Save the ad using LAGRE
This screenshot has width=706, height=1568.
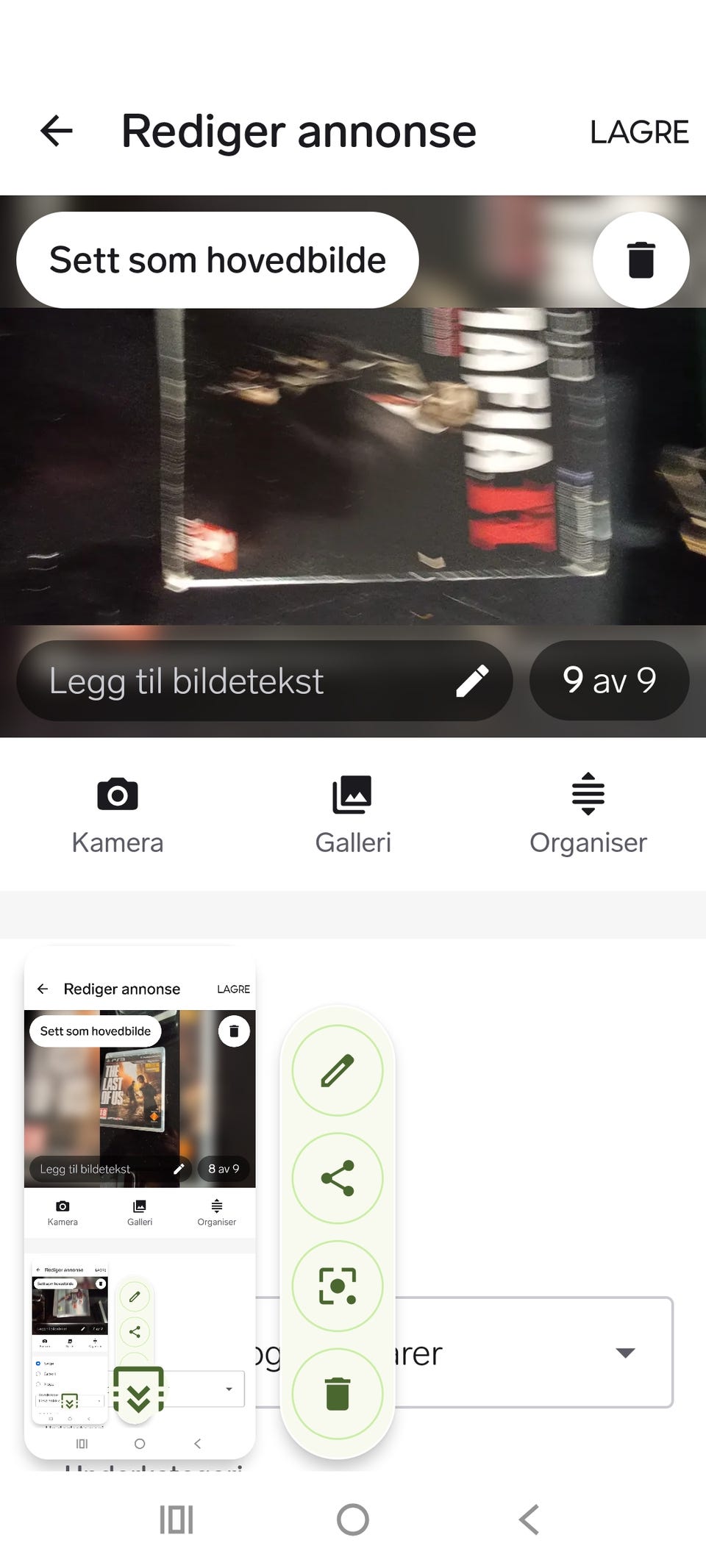(638, 131)
